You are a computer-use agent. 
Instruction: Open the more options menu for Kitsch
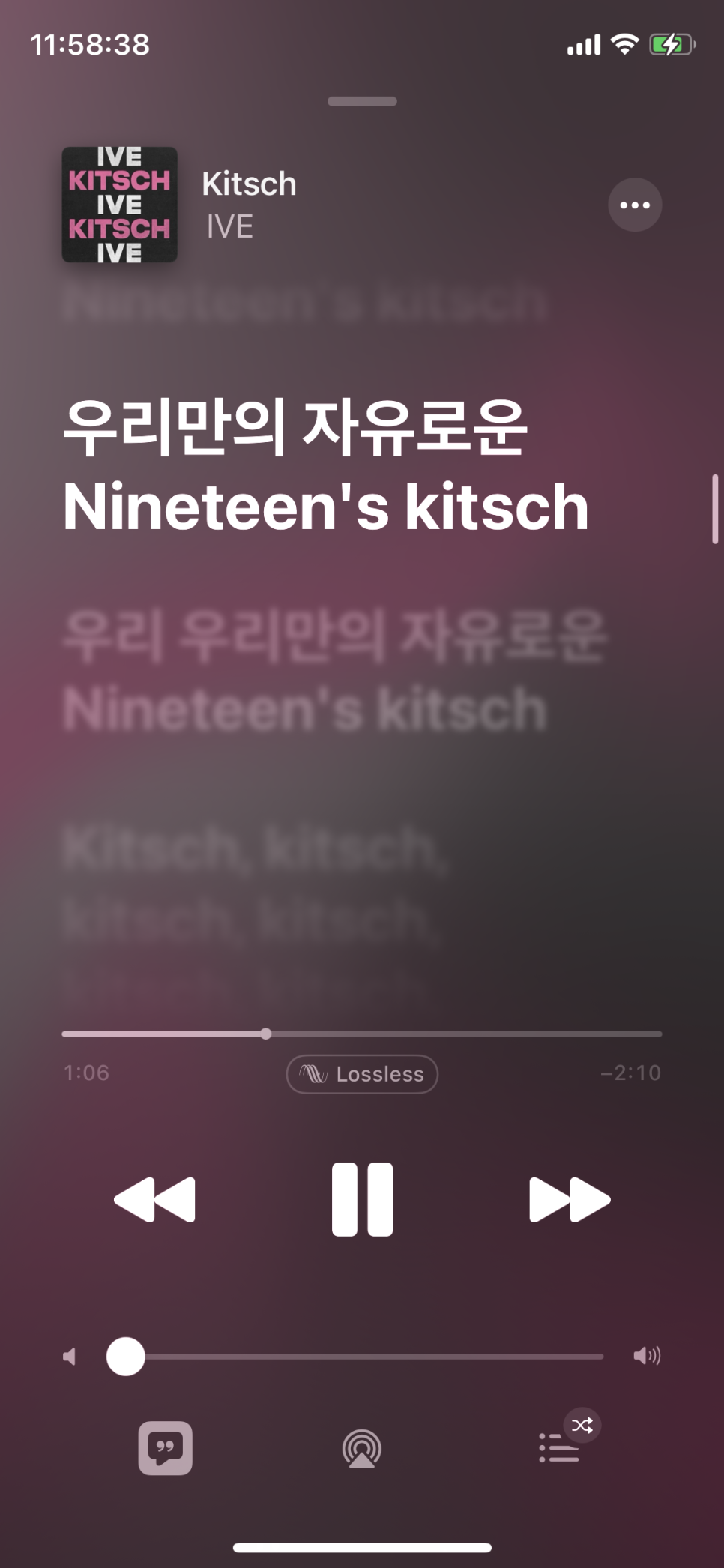tap(635, 205)
